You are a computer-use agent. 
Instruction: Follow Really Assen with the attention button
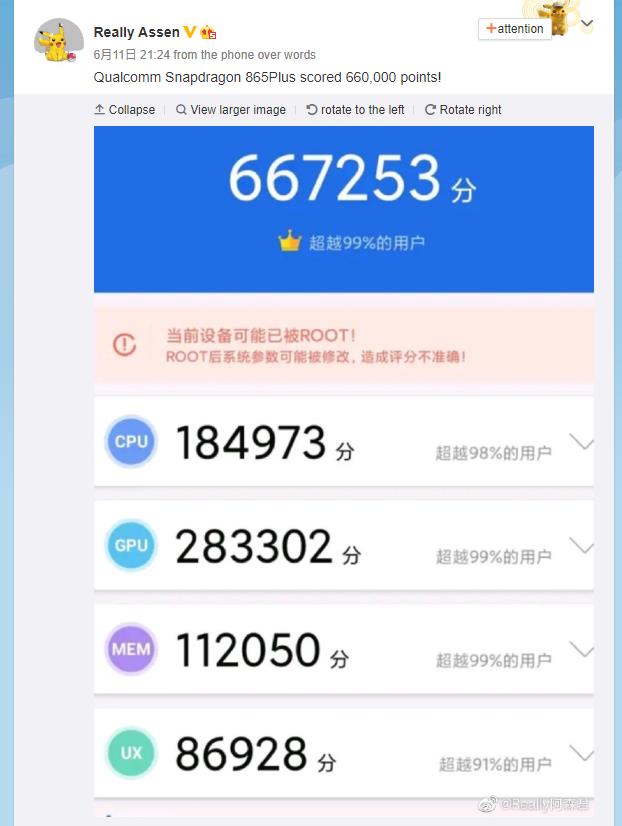click(x=514, y=29)
